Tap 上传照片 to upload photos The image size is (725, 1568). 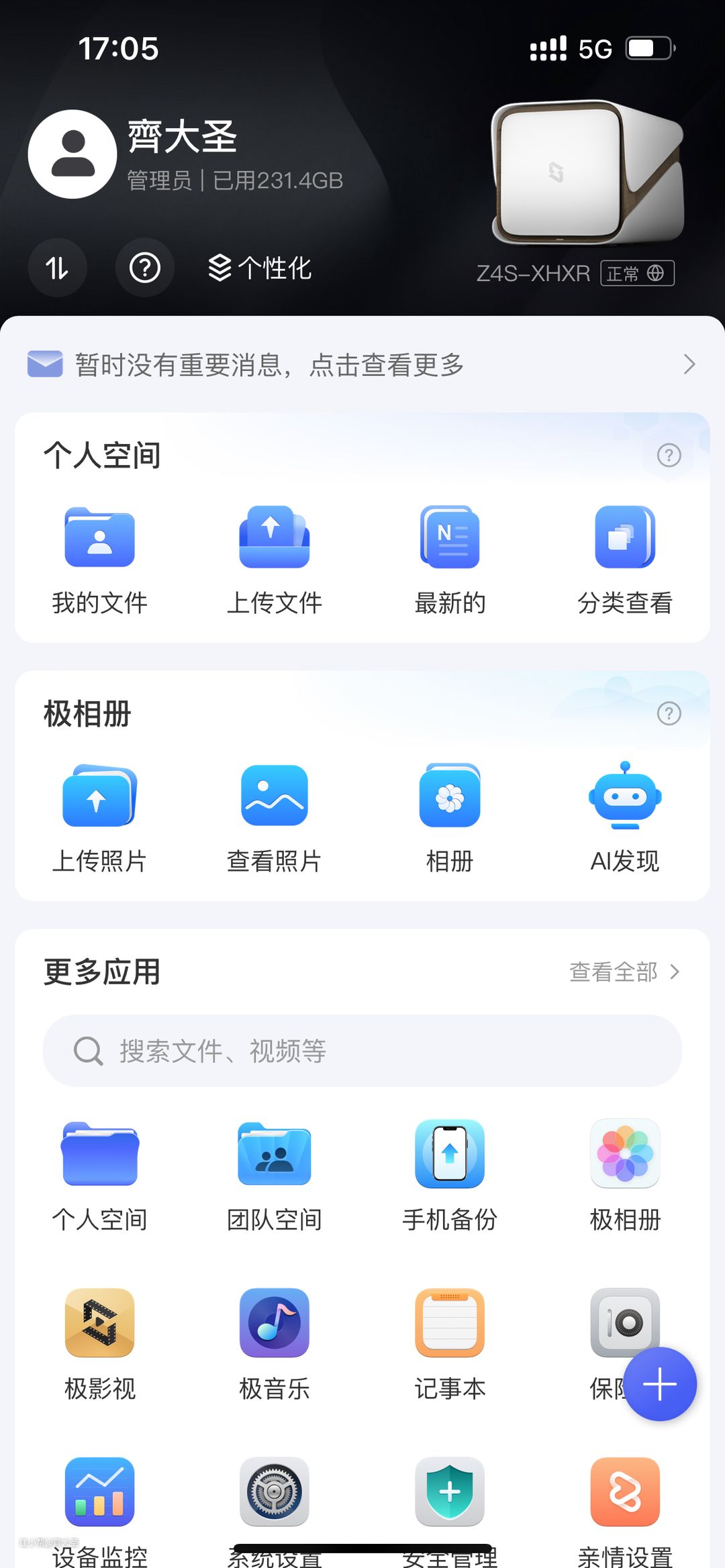100,819
